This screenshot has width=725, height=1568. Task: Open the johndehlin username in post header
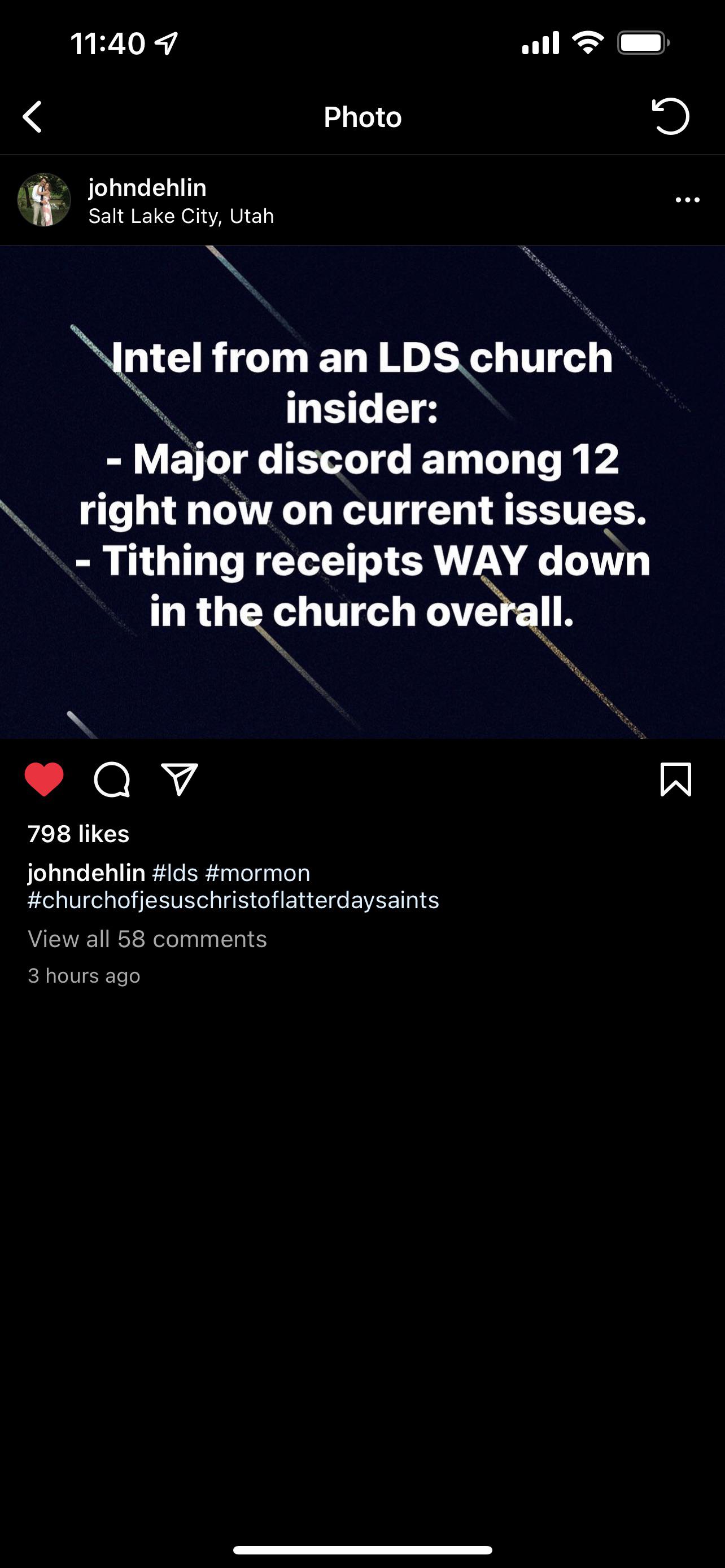[x=147, y=187]
